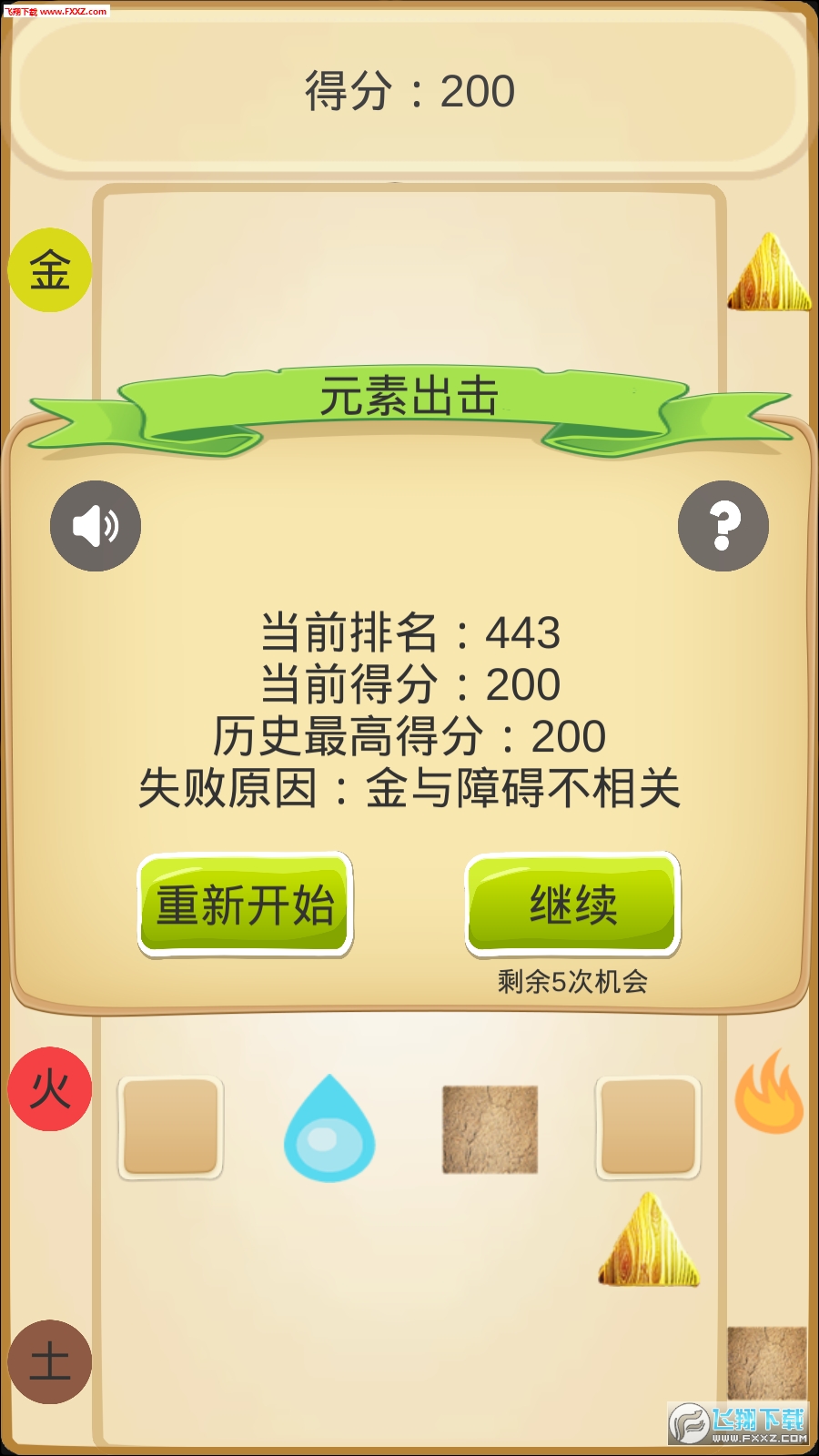
Task: Select the 火 element button
Action: 50,1088
